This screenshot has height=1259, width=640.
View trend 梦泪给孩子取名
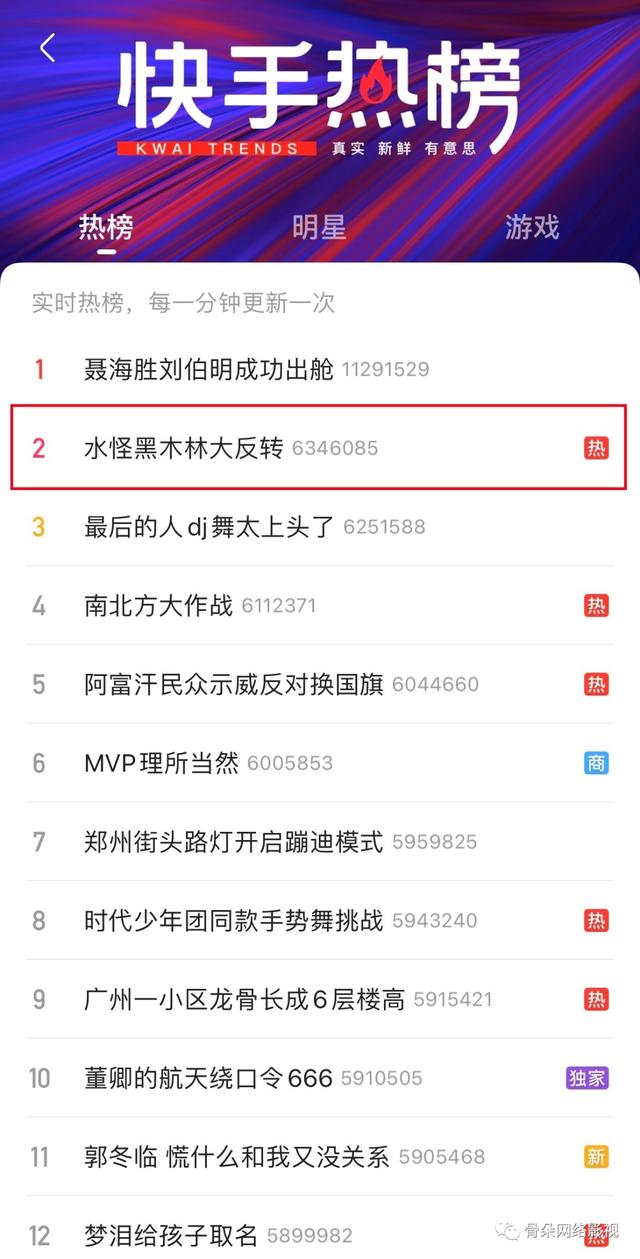pyautogui.click(x=172, y=1234)
